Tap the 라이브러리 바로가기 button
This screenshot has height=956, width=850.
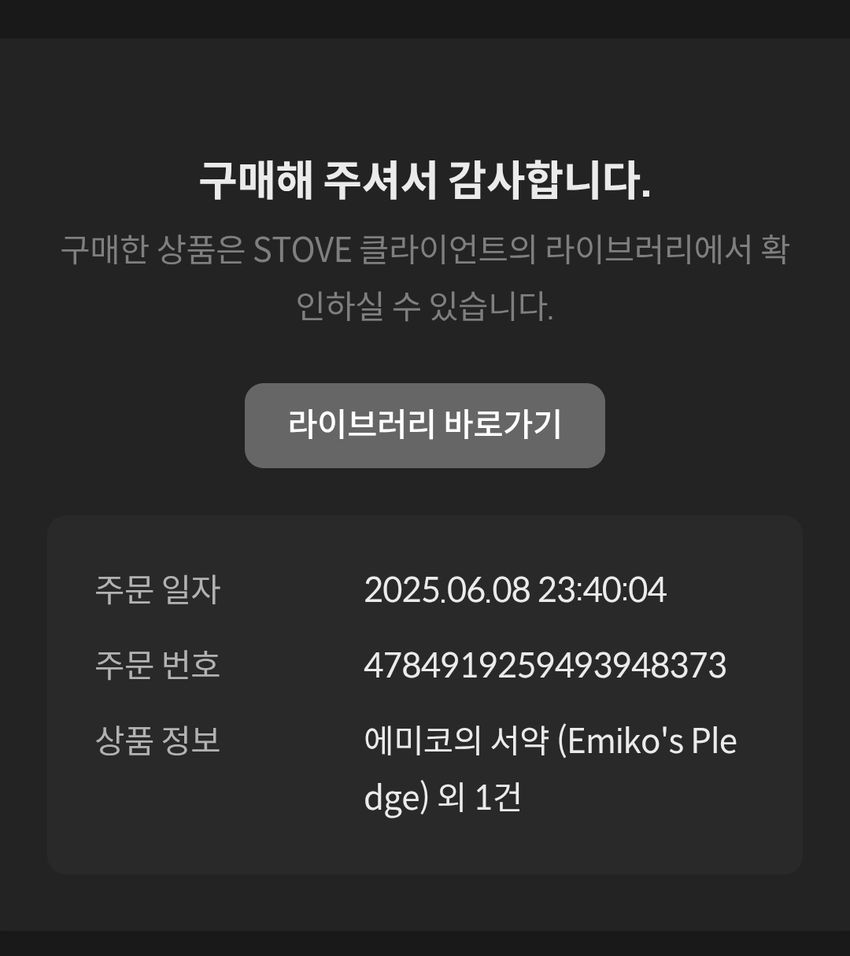[x=424, y=425]
